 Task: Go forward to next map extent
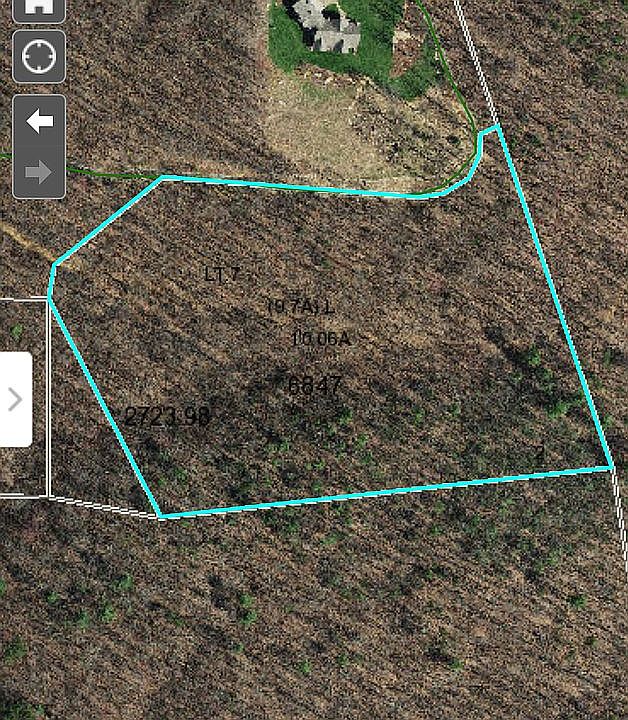(39, 172)
